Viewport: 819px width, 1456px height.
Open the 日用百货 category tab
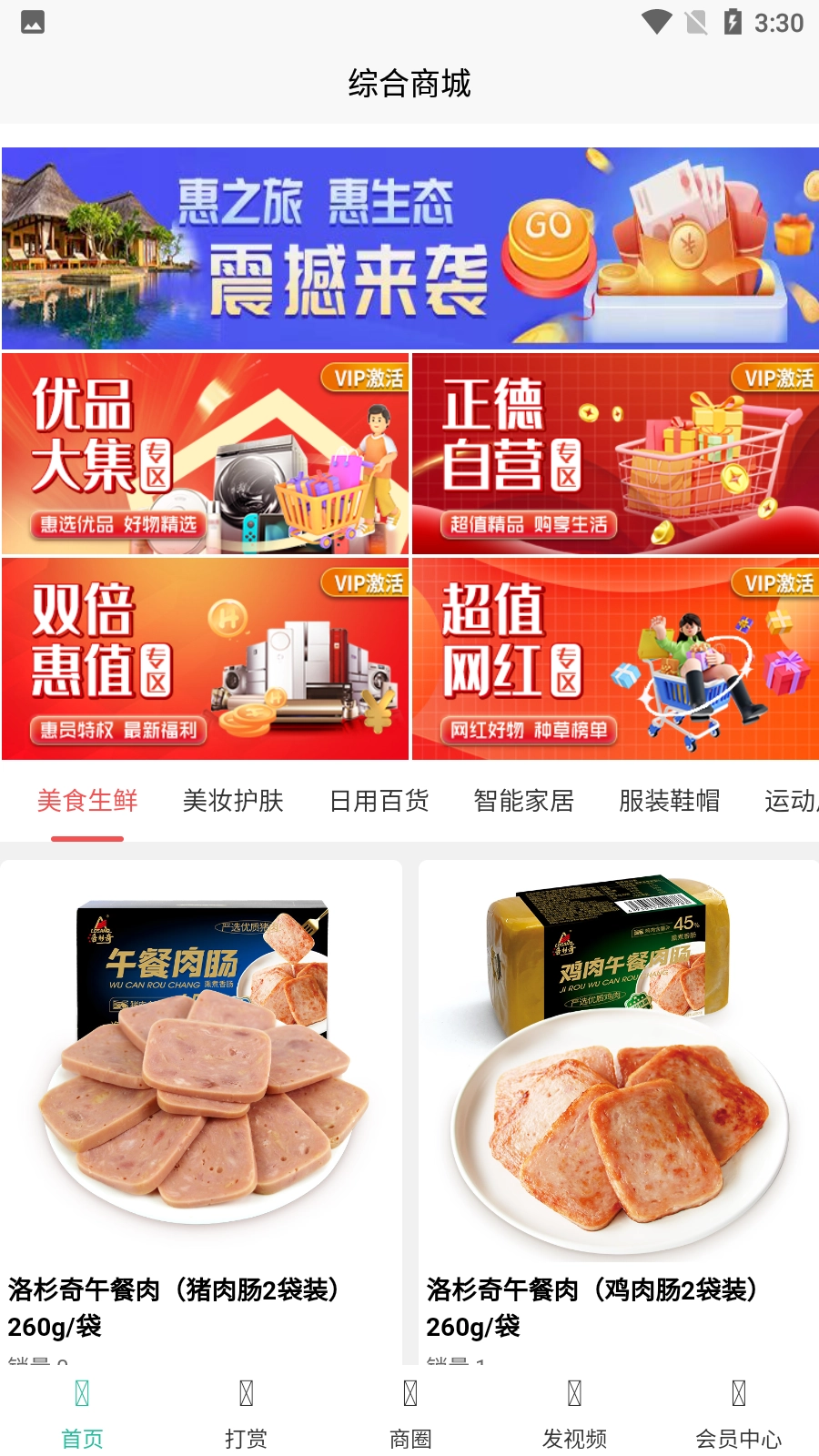379,802
